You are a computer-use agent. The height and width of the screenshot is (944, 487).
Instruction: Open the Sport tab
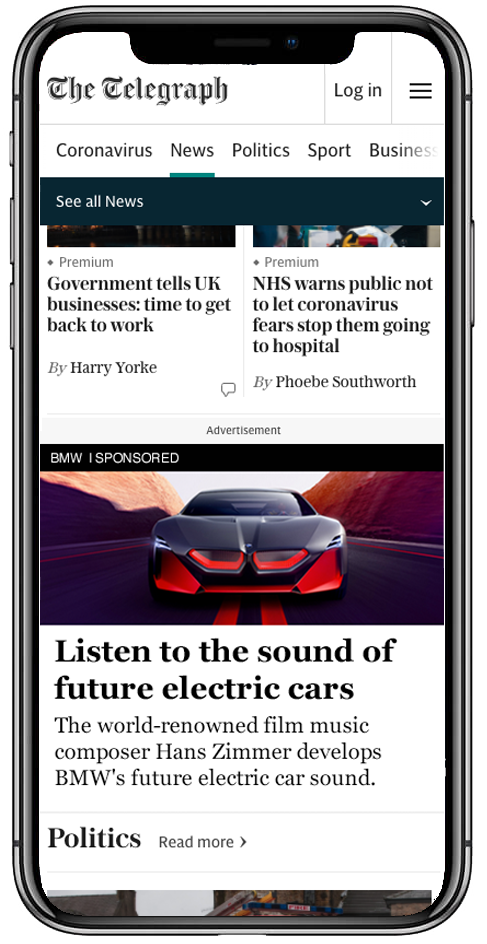pyautogui.click(x=329, y=150)
